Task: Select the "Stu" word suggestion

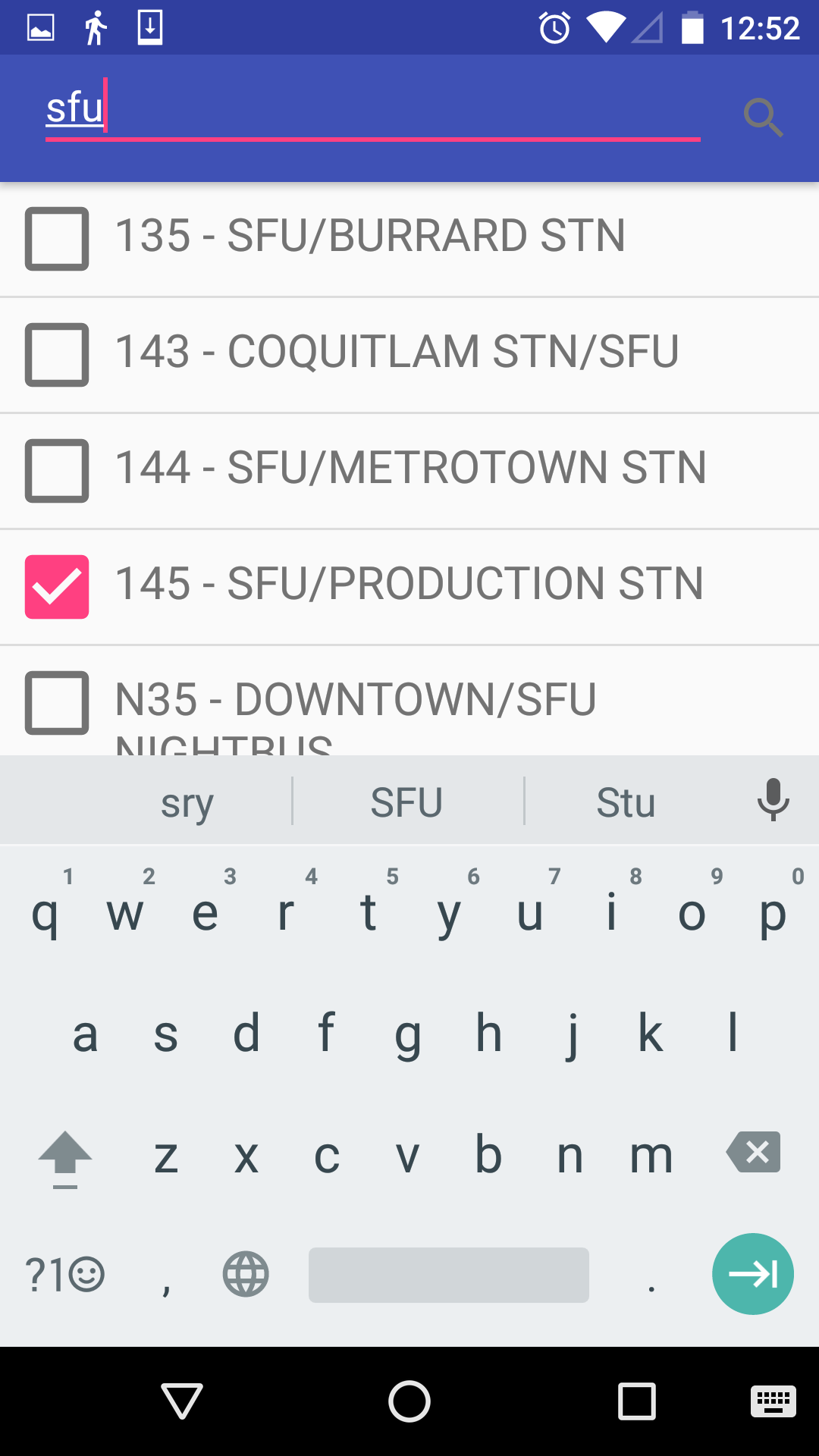Action: coord(626,802)
